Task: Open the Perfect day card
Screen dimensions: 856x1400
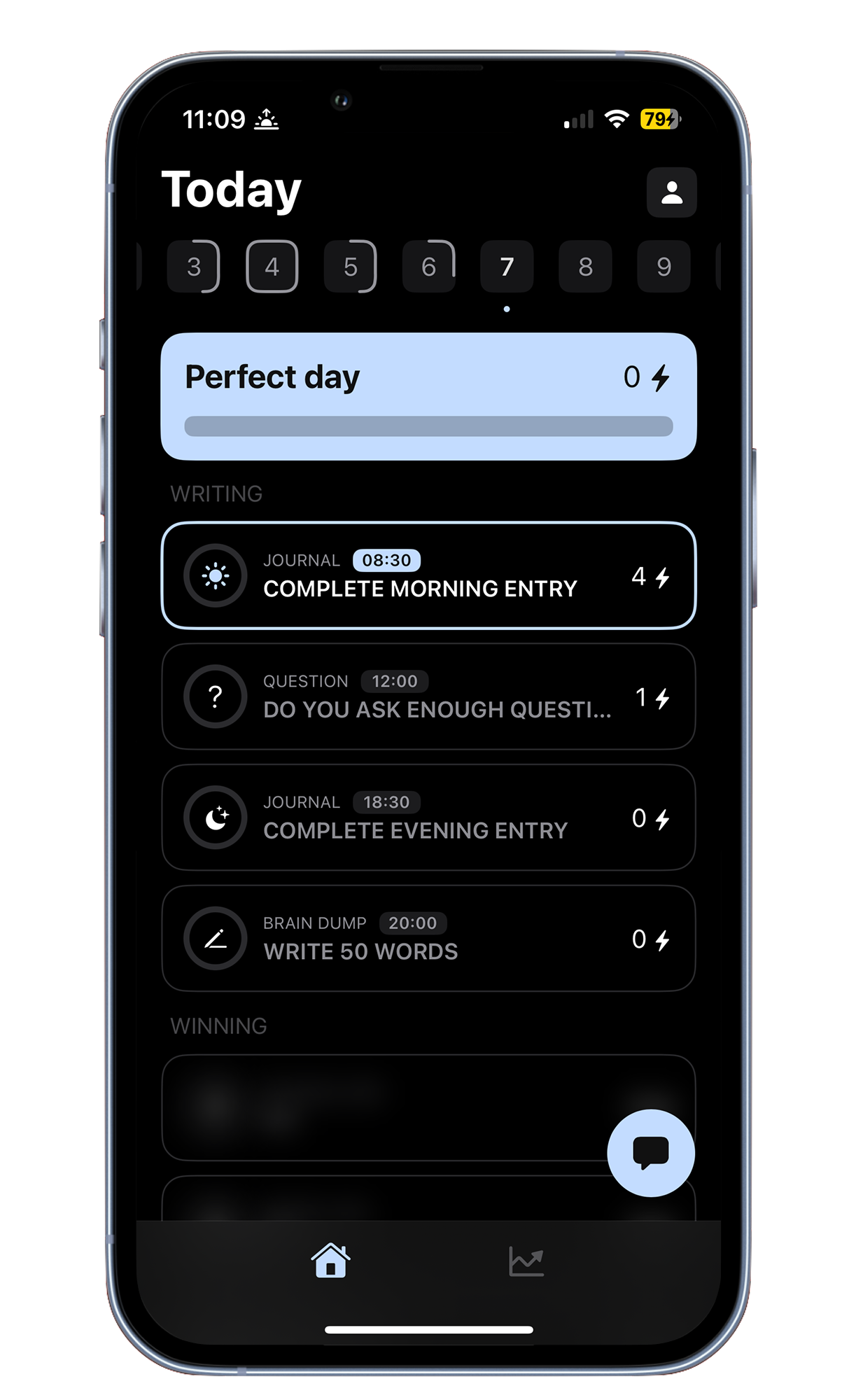Action: pyautogui.click(x=428, y=396)
